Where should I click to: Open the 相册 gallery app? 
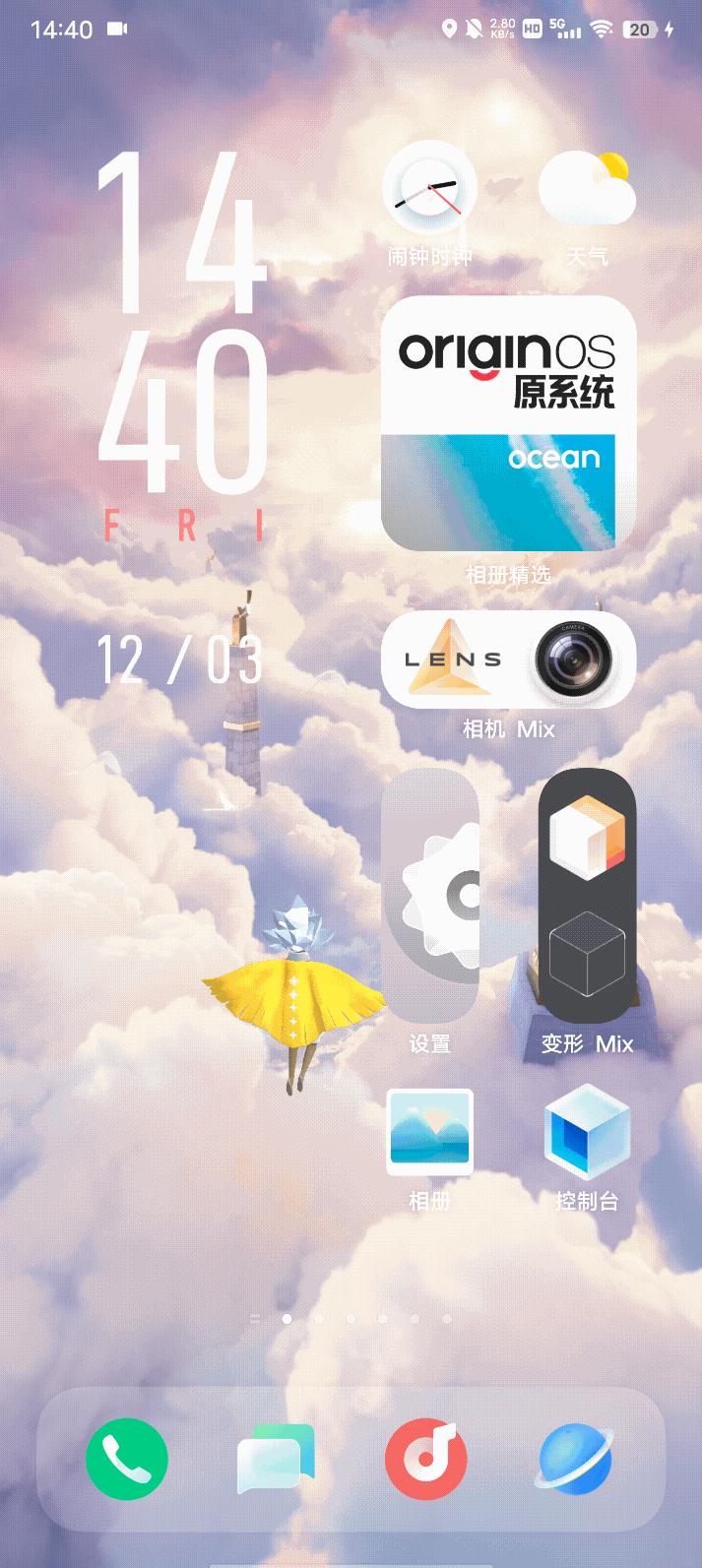[429, 1132]
